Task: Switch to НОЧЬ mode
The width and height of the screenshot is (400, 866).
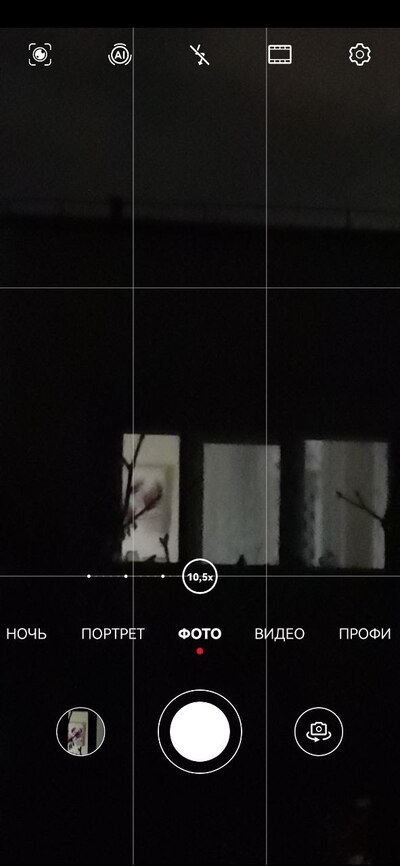Action: [27, 633]
